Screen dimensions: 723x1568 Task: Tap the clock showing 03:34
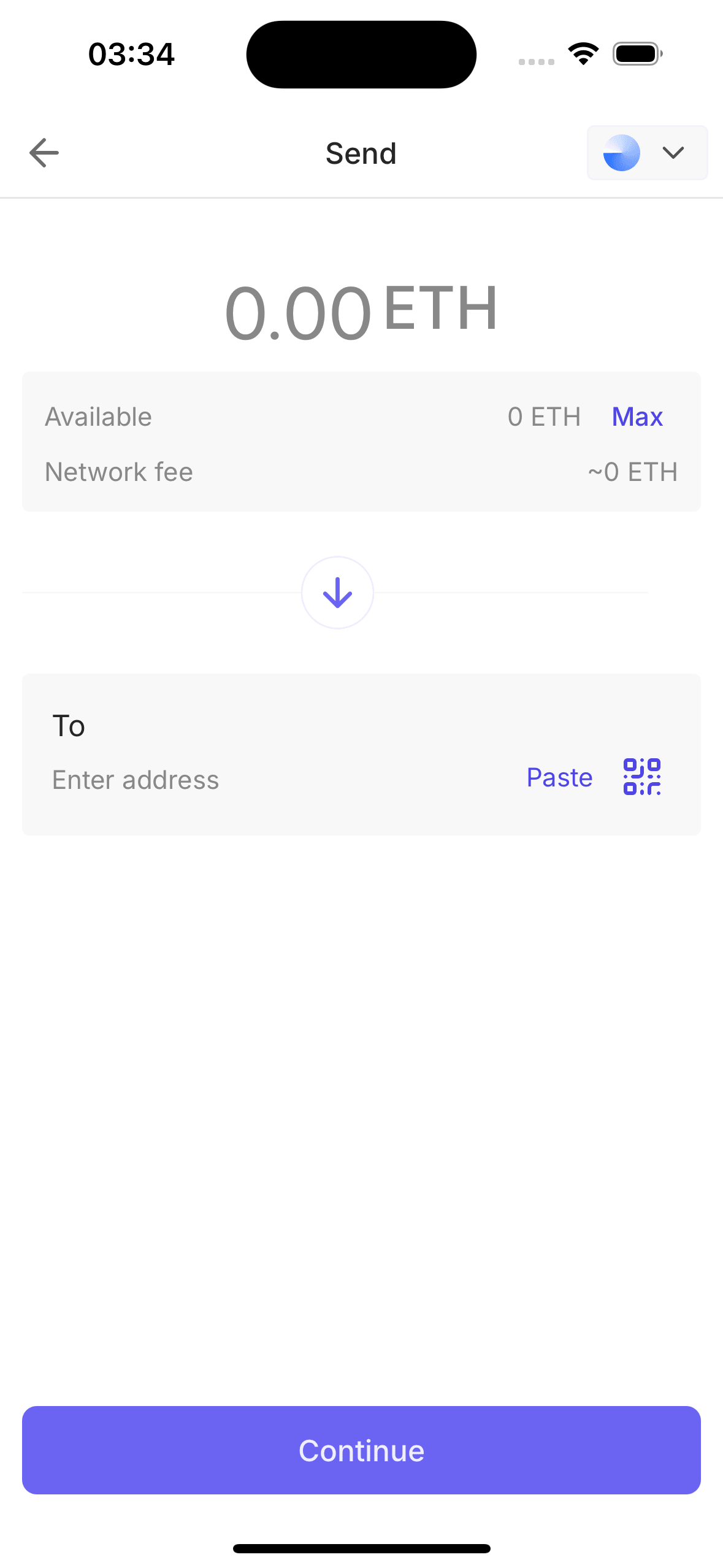pyautogui.click(x=131, y=54)
